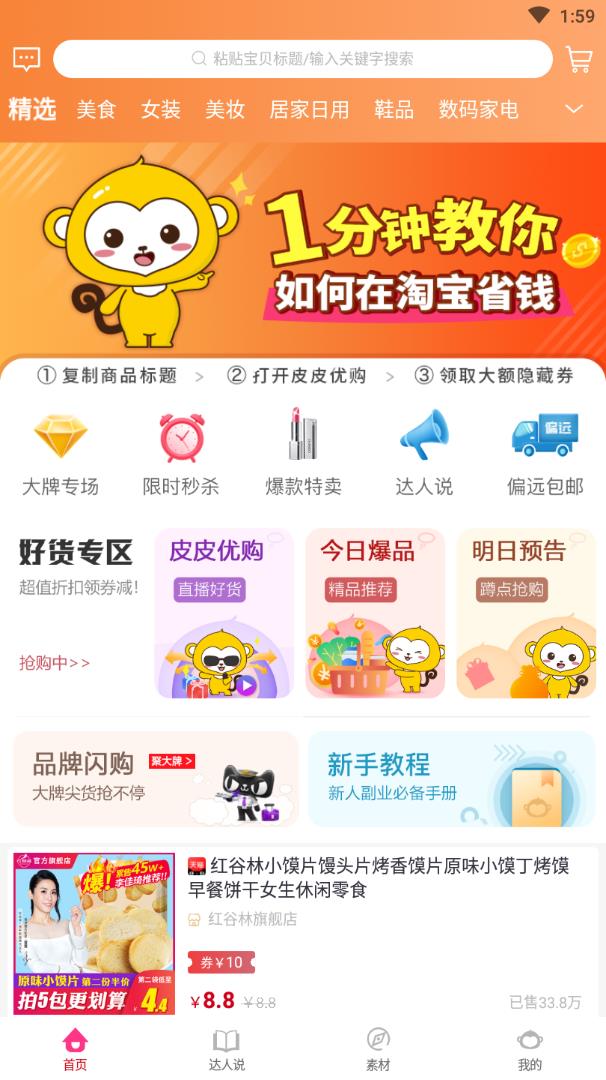
Task: Go to 爆款特卖 hot deals
Action: (x=303, y=453)
